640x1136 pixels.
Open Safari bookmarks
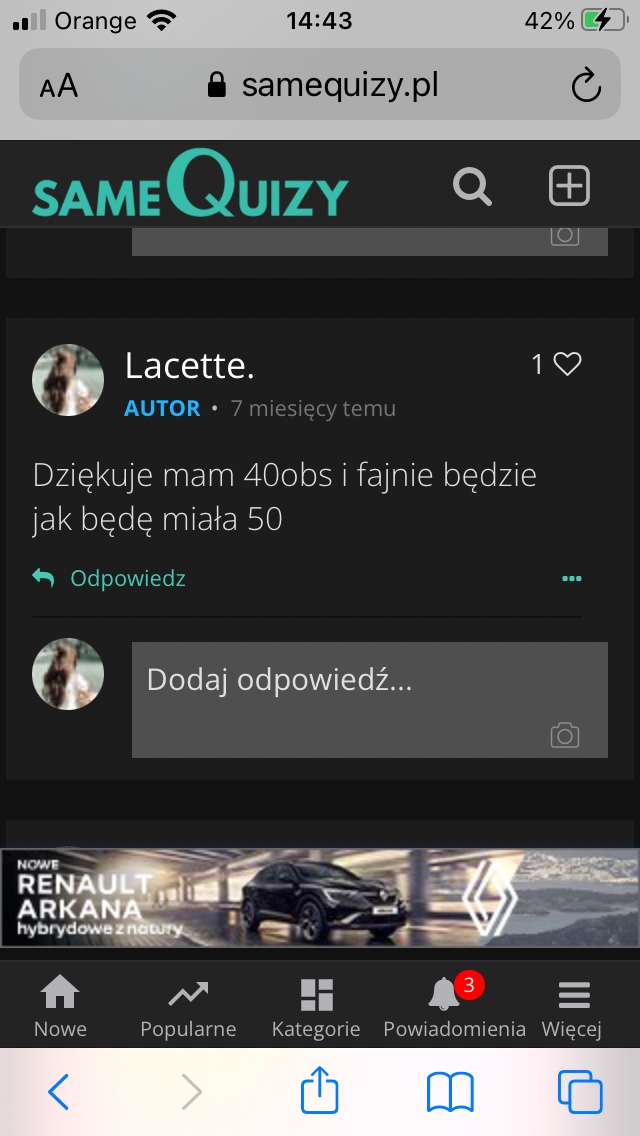(450, 1092)
